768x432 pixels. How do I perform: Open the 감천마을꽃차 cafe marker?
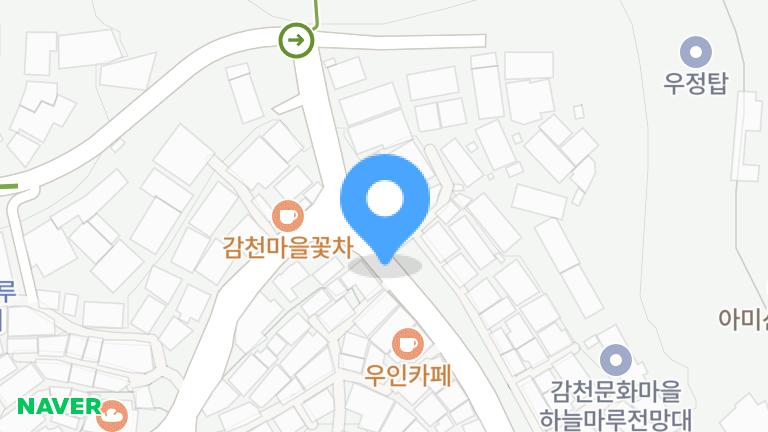(288, 213)
